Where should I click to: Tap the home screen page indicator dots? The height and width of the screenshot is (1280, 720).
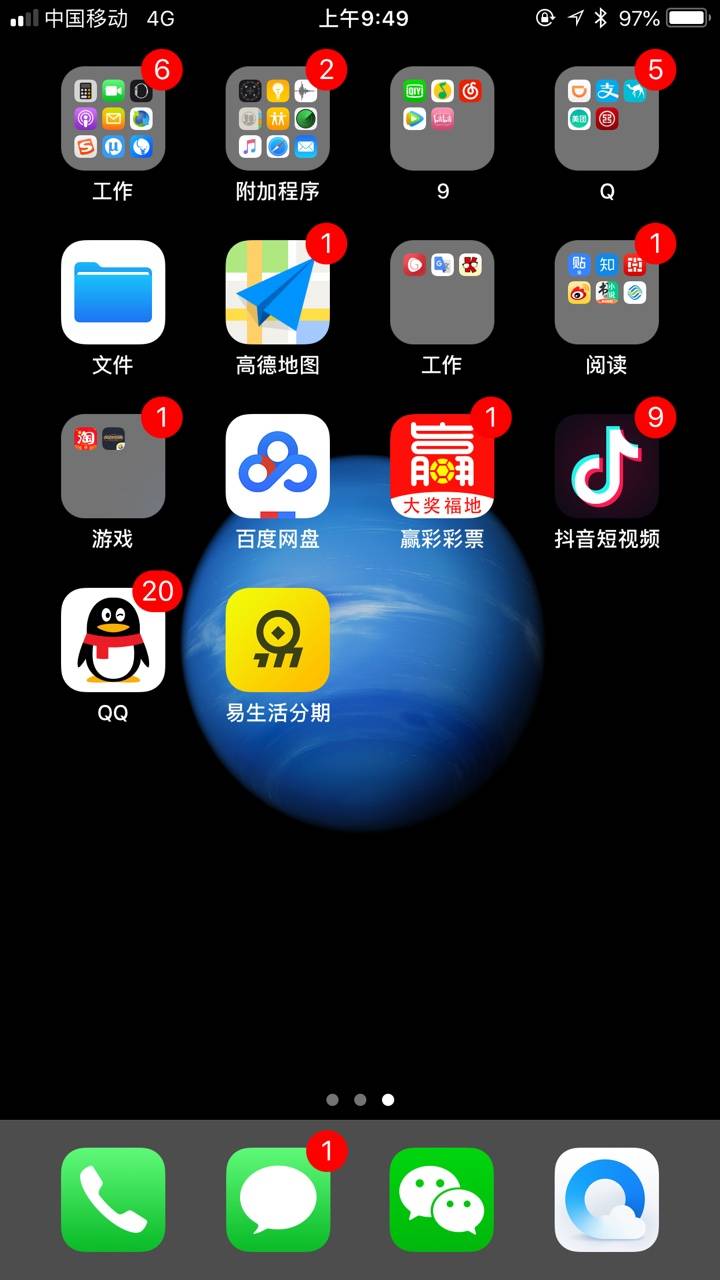pos(360,1100)
